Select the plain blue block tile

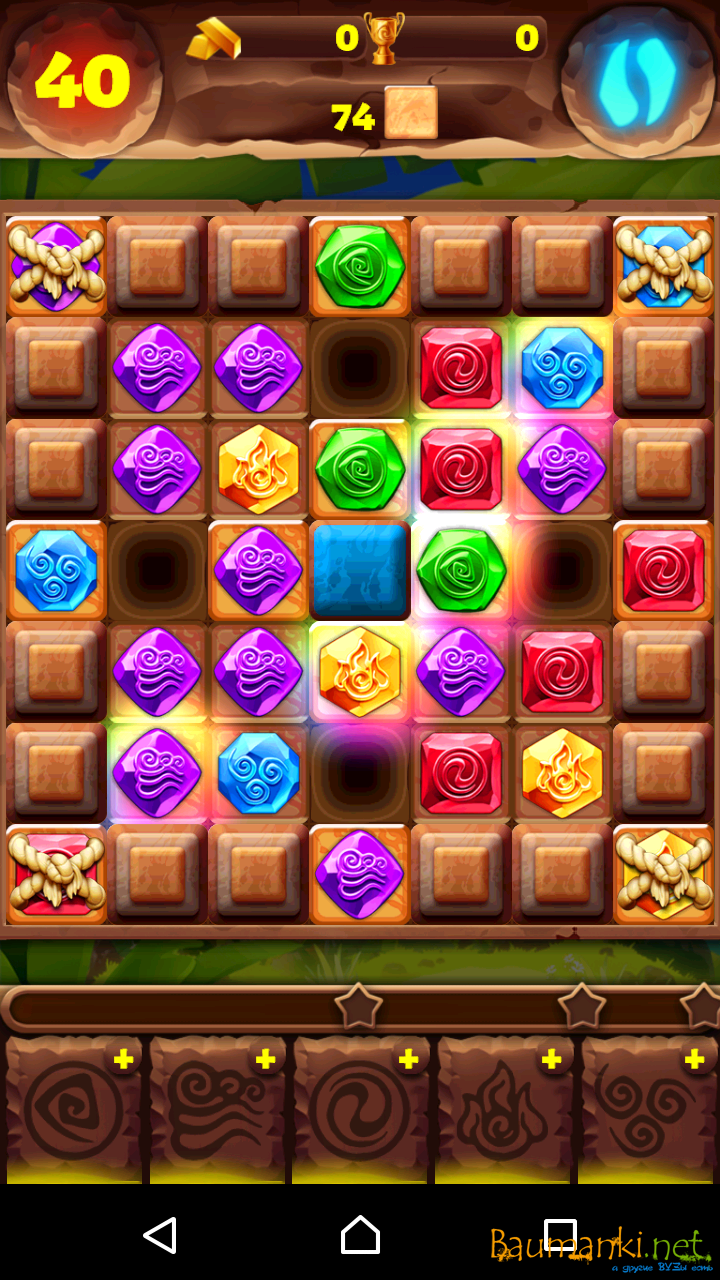point(360,570)
